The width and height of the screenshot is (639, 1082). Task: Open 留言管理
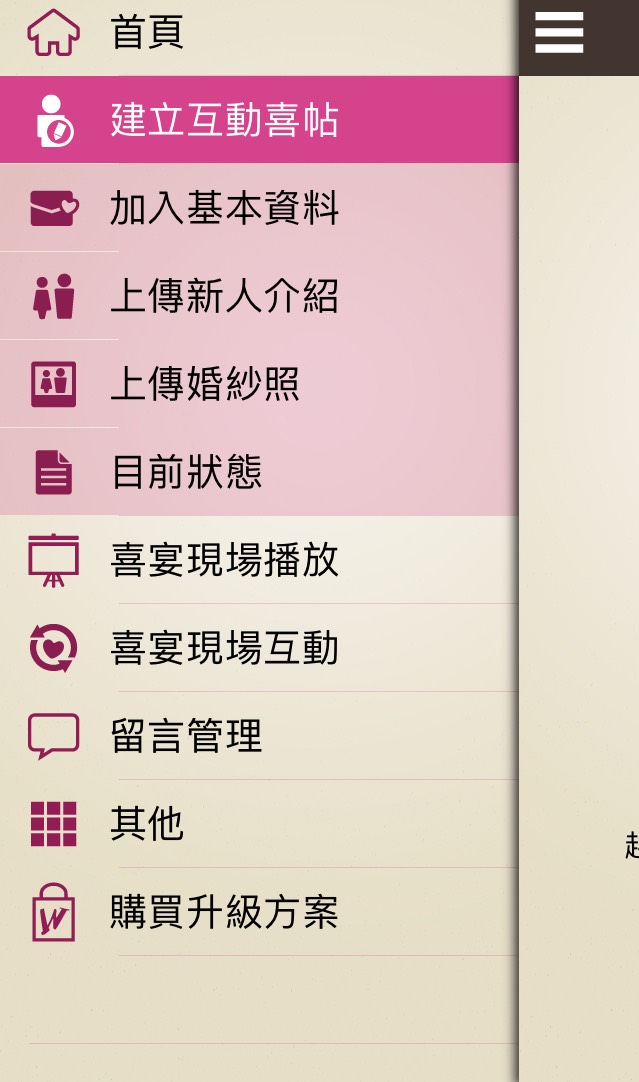click(x=259, y=736)
